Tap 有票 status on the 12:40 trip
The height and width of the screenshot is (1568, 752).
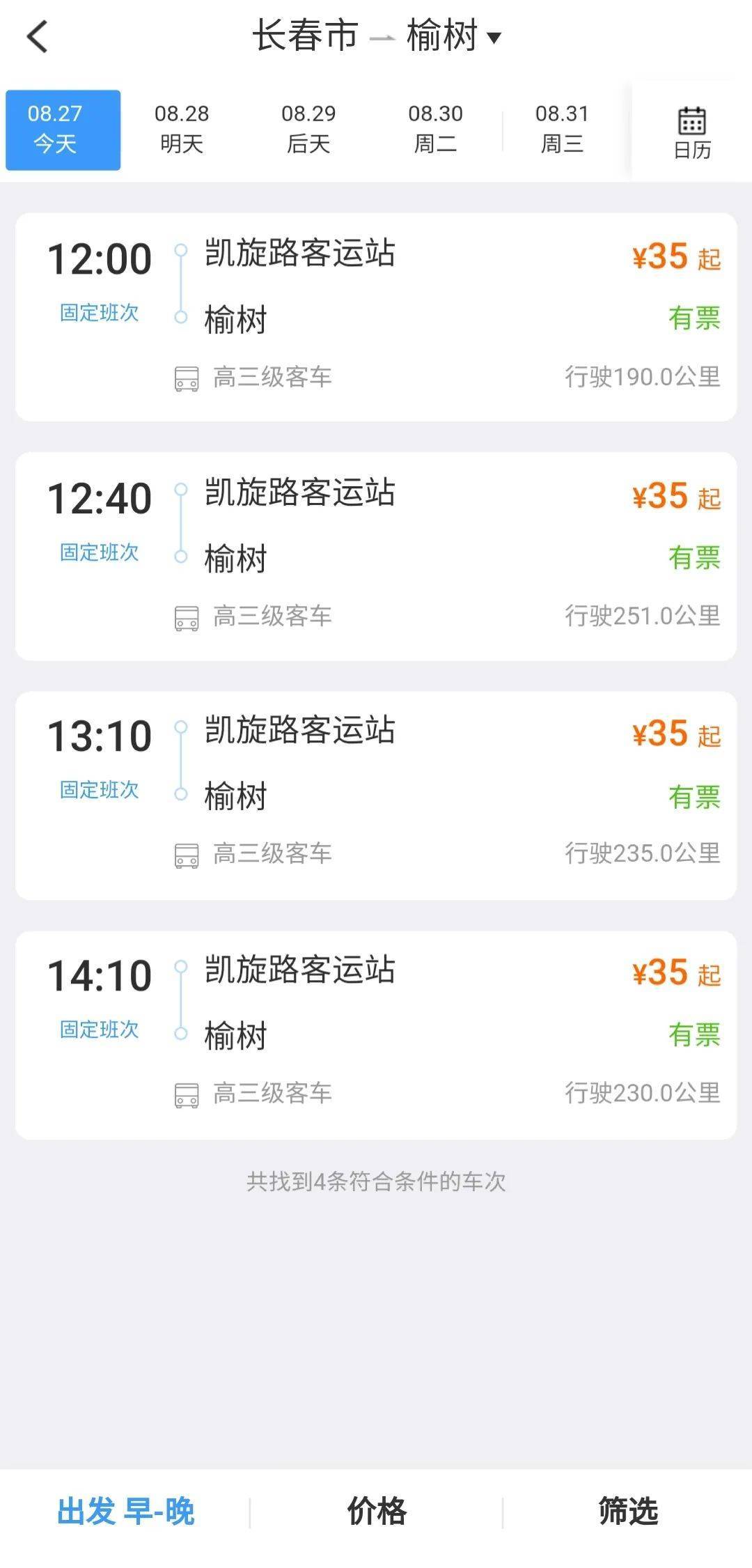694,559
